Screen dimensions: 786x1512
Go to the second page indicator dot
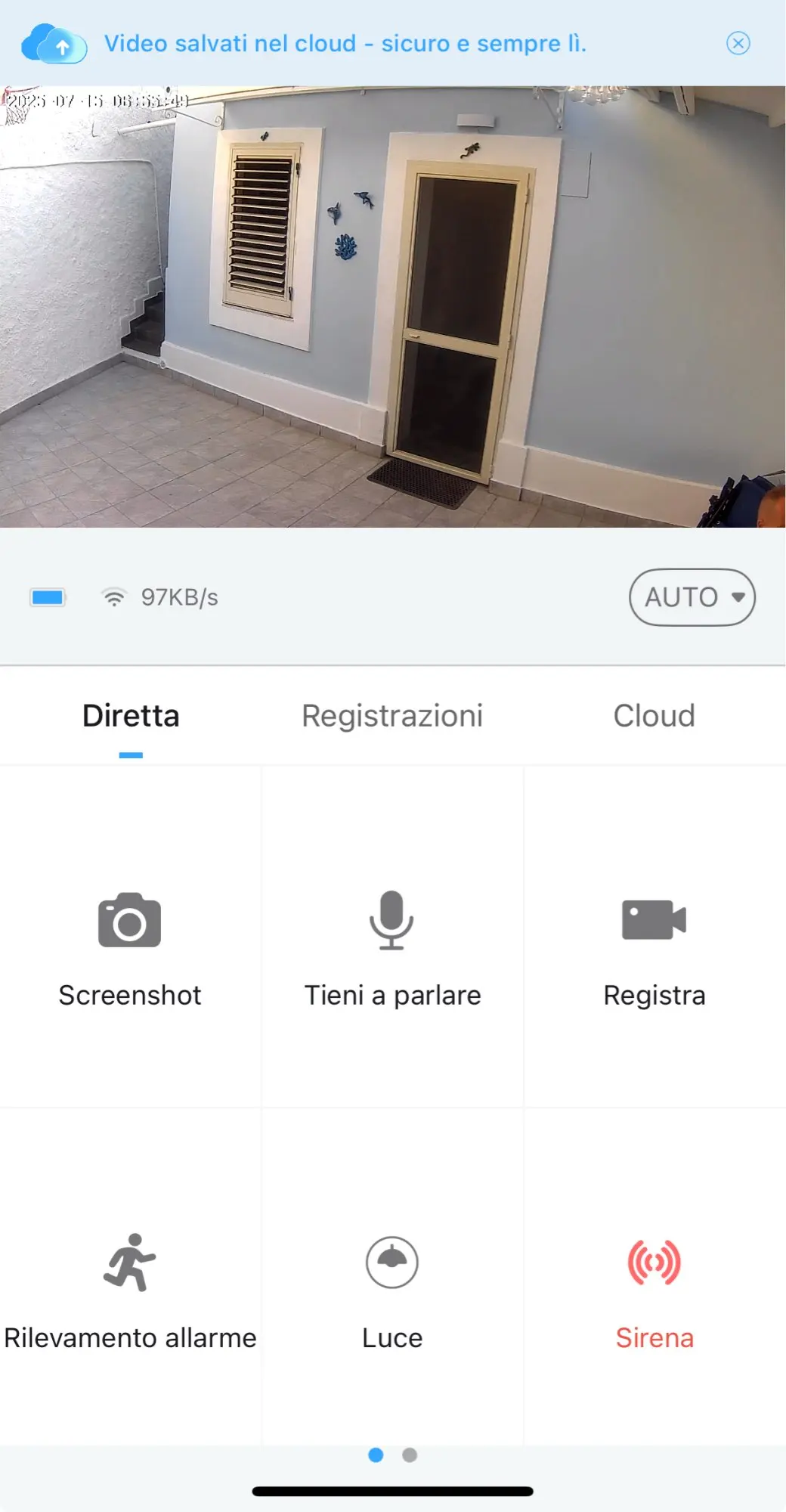pyautogui.click(x=410, y=1455)
